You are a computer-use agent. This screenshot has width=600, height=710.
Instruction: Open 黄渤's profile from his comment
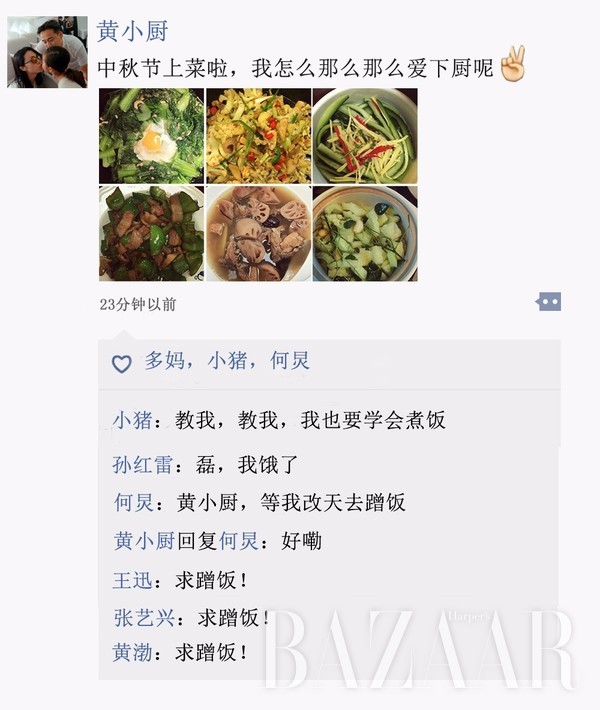132,653
